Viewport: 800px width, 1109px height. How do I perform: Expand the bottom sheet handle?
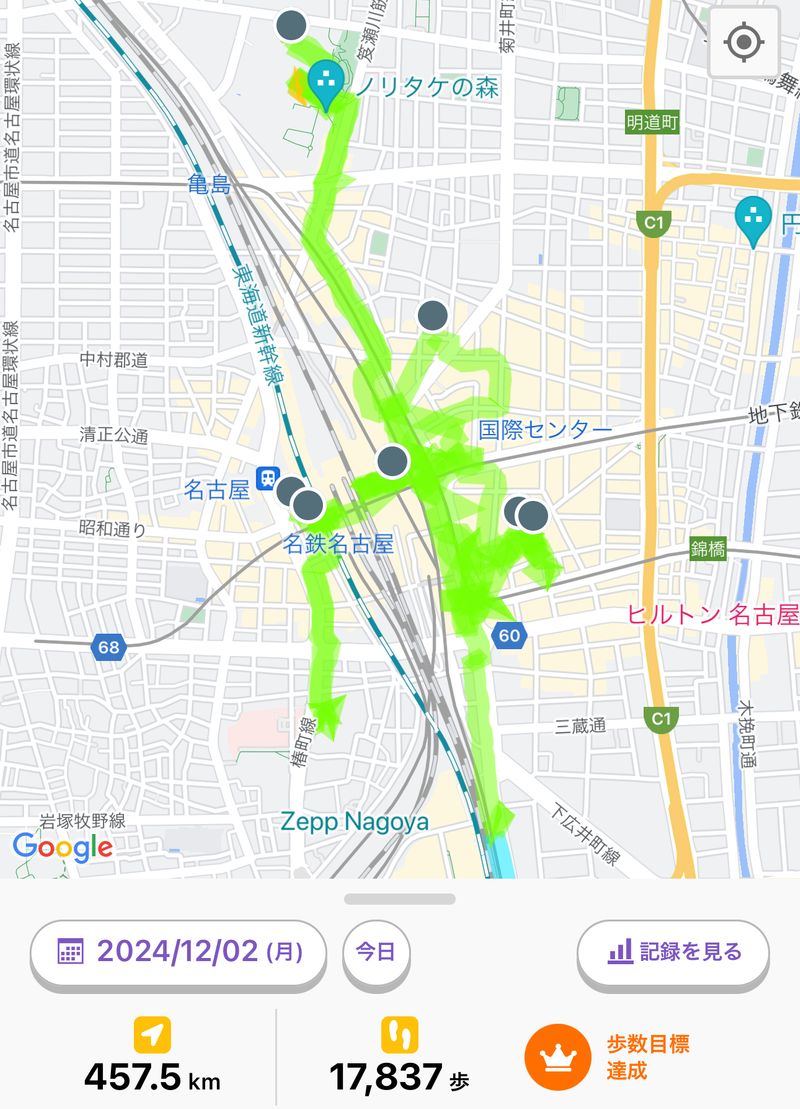(x=400, y=899)
